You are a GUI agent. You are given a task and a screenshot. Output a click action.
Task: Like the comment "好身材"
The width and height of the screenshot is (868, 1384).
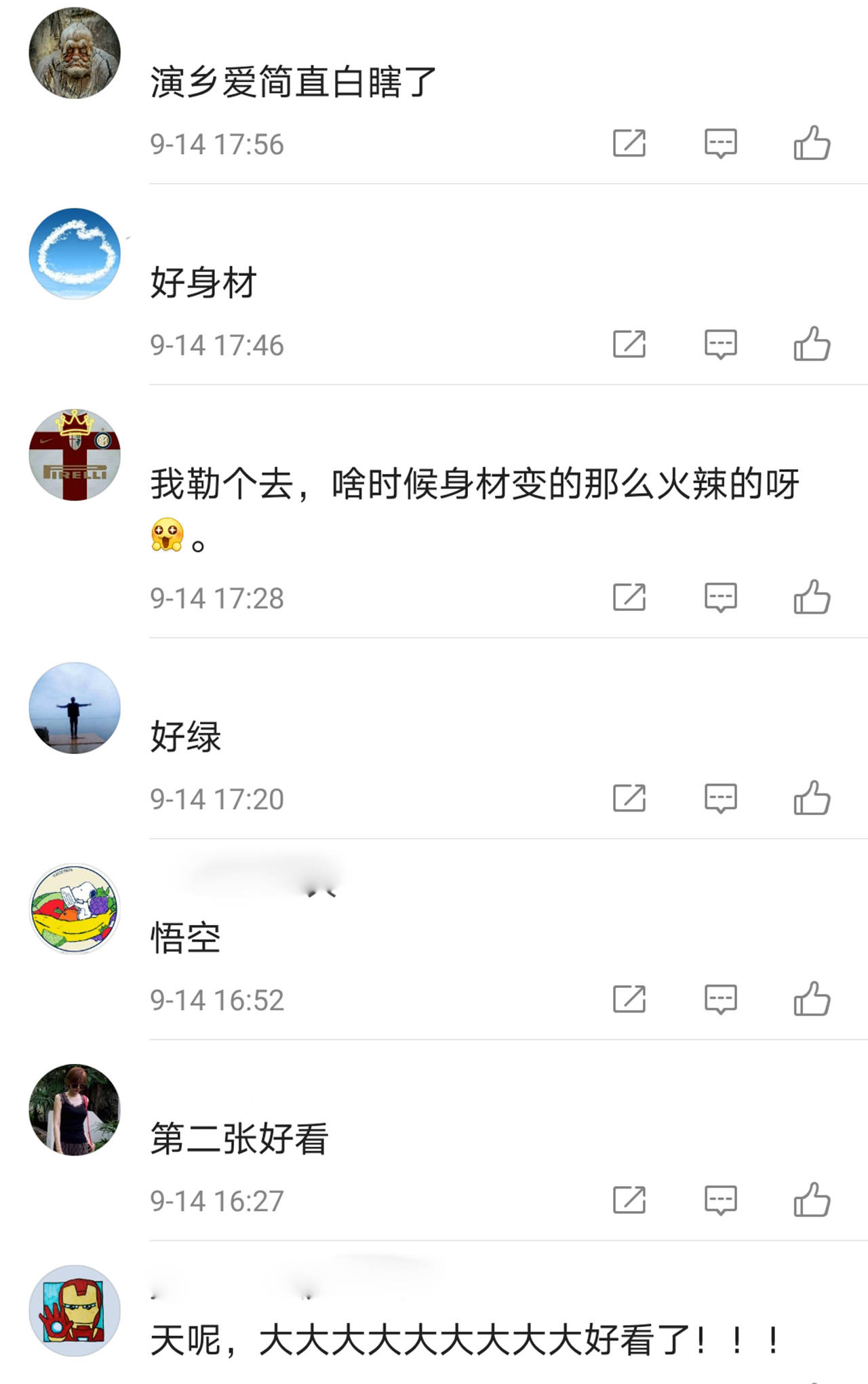coord(811,344)
